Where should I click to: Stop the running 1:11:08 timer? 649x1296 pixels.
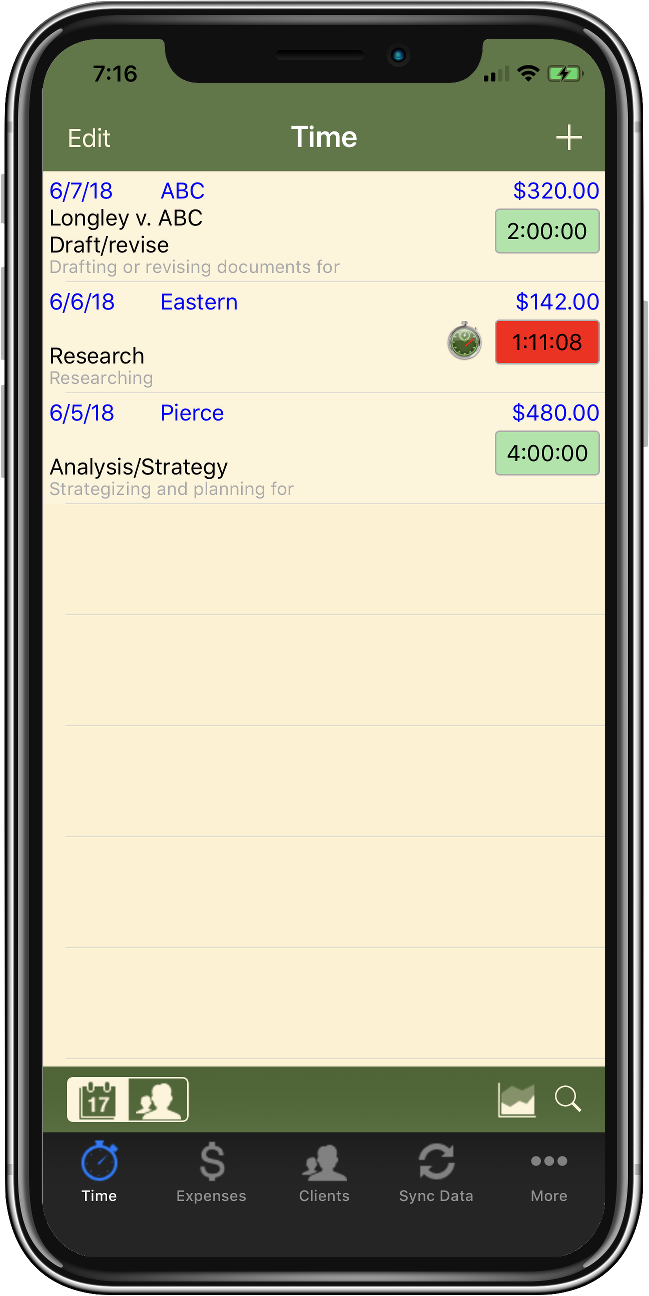click(547, 342)
